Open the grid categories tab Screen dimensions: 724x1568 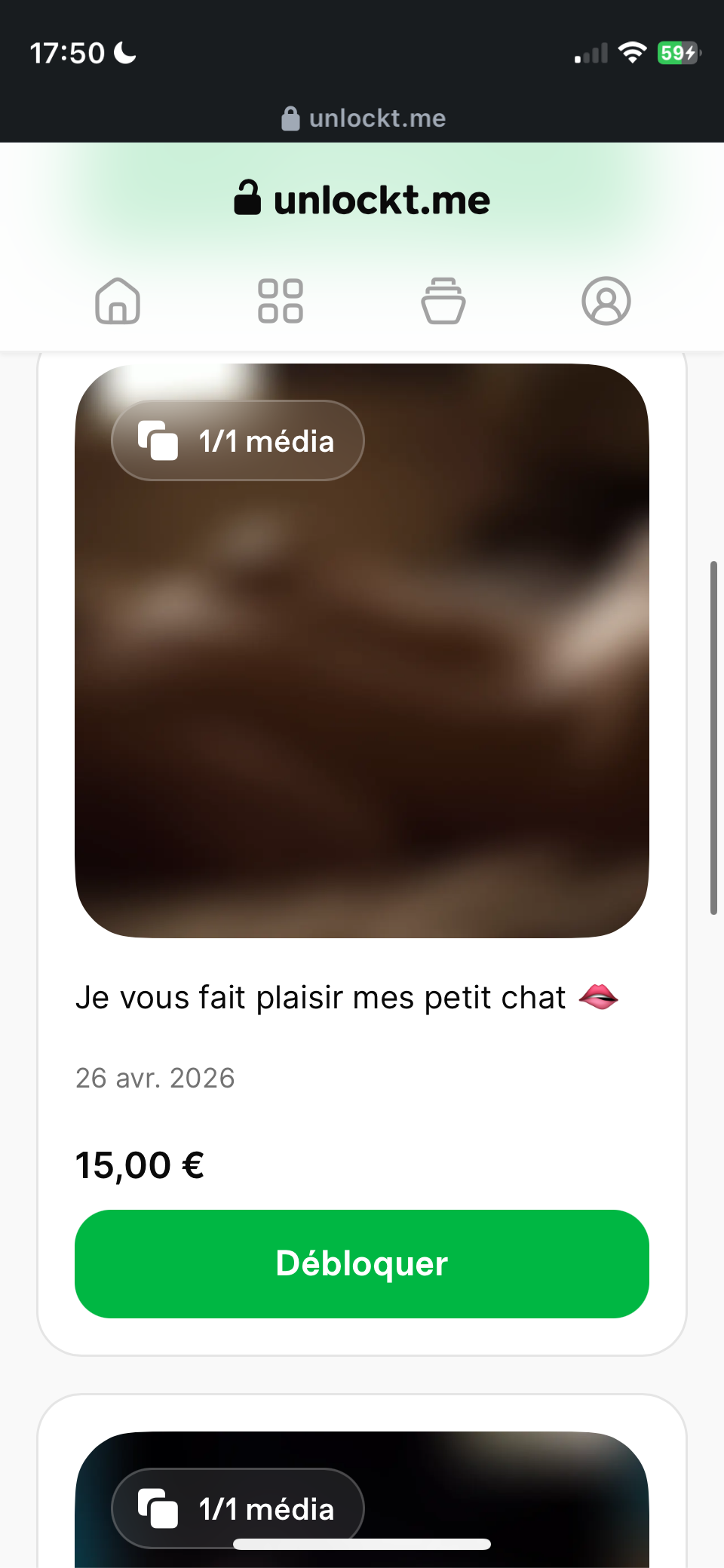click(x=281, y=301)
